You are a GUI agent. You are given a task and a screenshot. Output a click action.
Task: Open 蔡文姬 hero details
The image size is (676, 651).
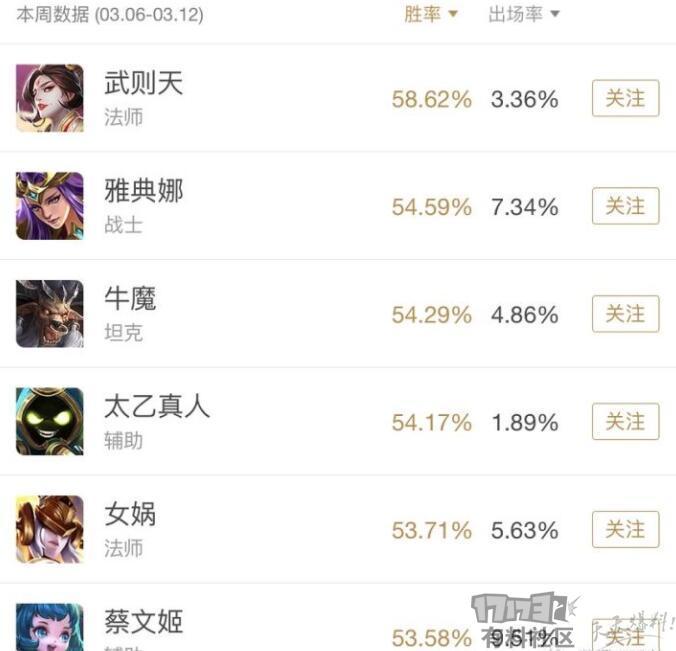[x=144, y=622]
